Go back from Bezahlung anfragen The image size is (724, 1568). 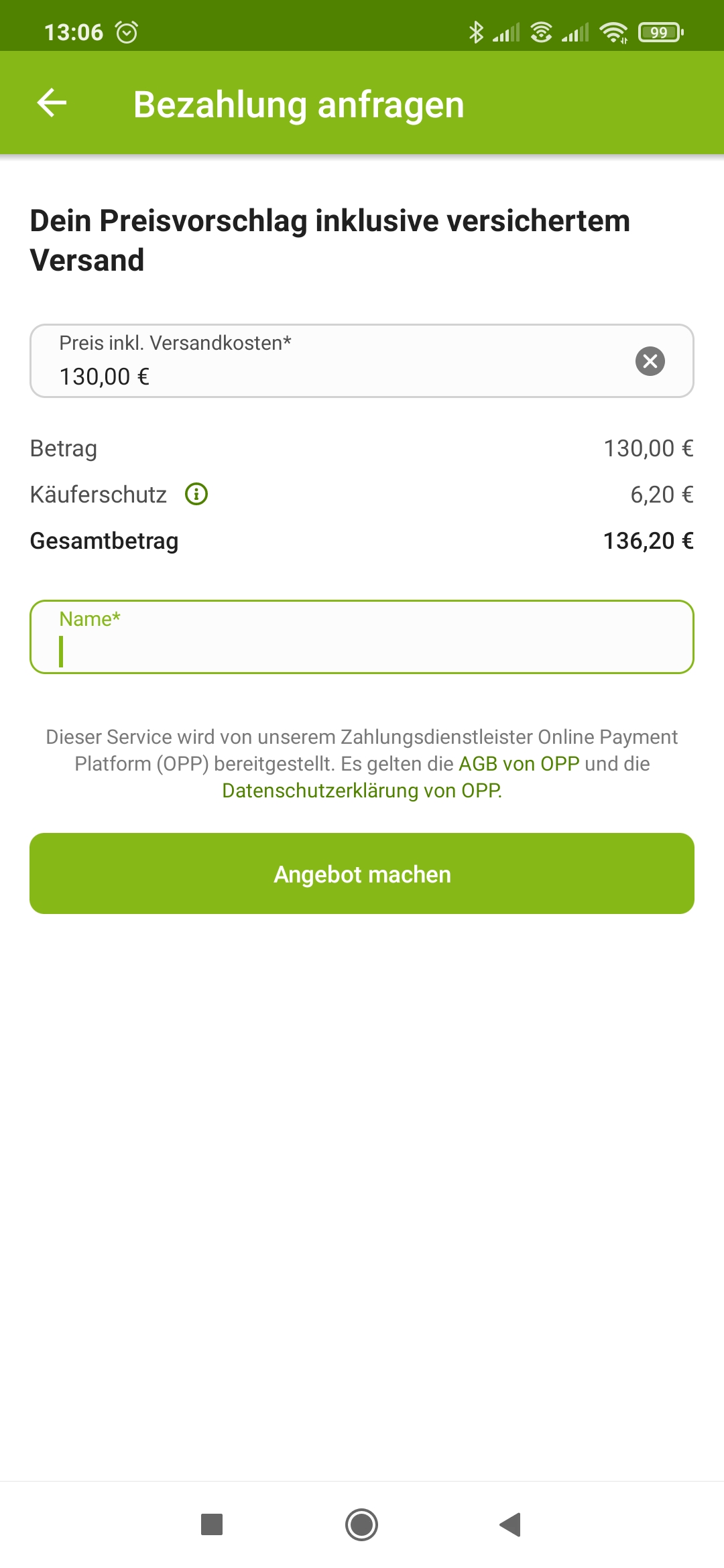click(x=52, y=103)
